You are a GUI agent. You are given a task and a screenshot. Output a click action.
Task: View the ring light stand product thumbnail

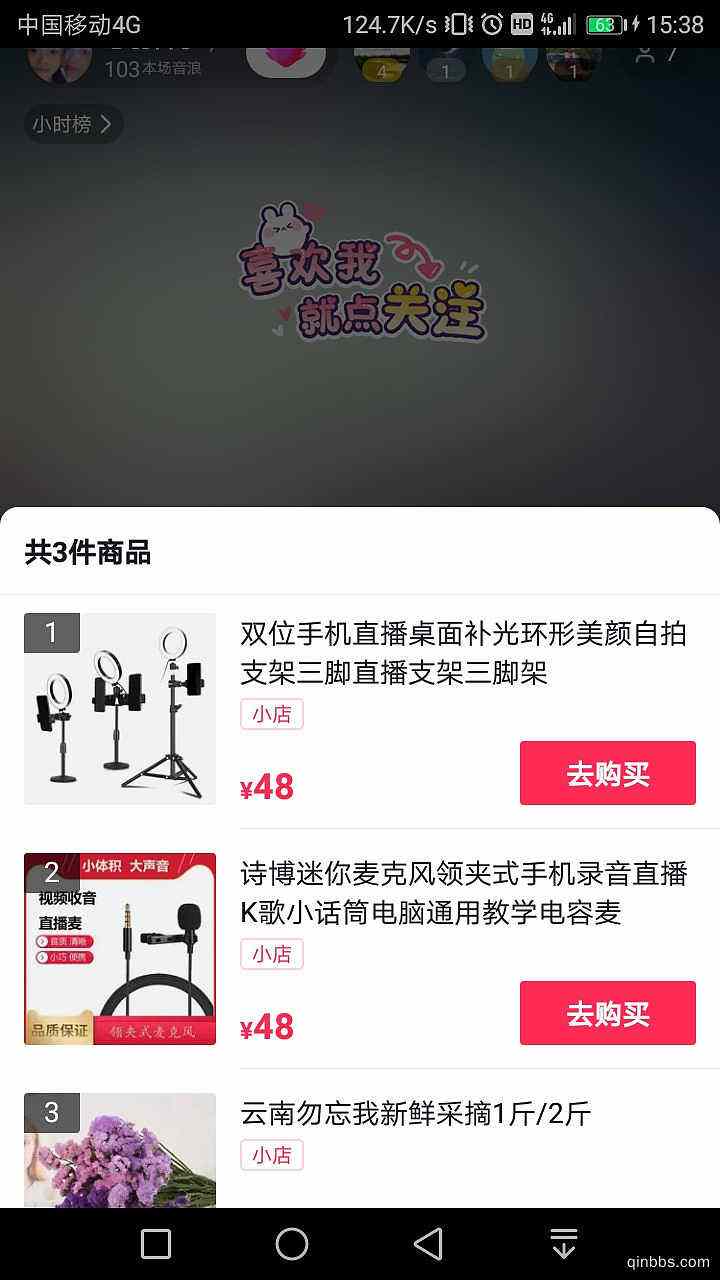tap(120, 707)
